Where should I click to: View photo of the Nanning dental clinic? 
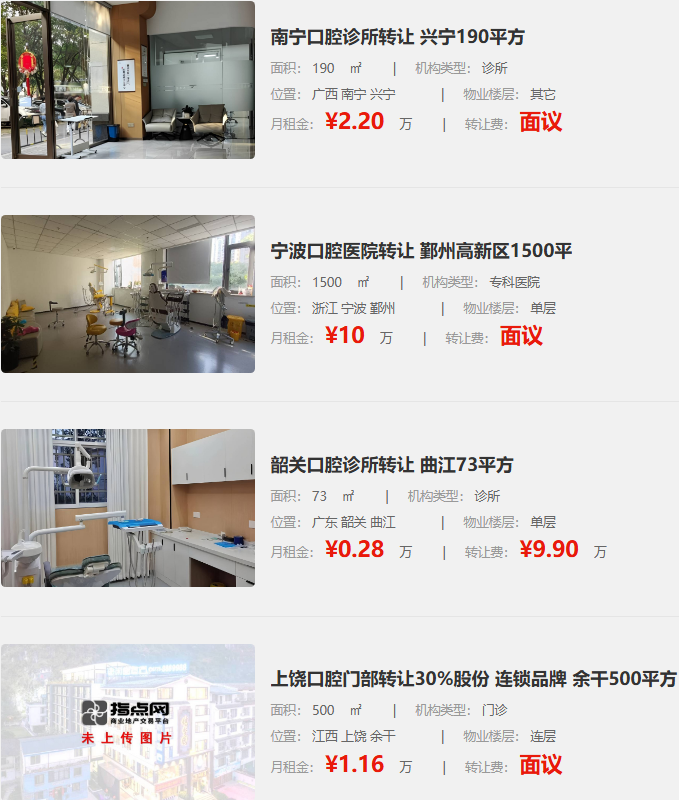[128, 80]
